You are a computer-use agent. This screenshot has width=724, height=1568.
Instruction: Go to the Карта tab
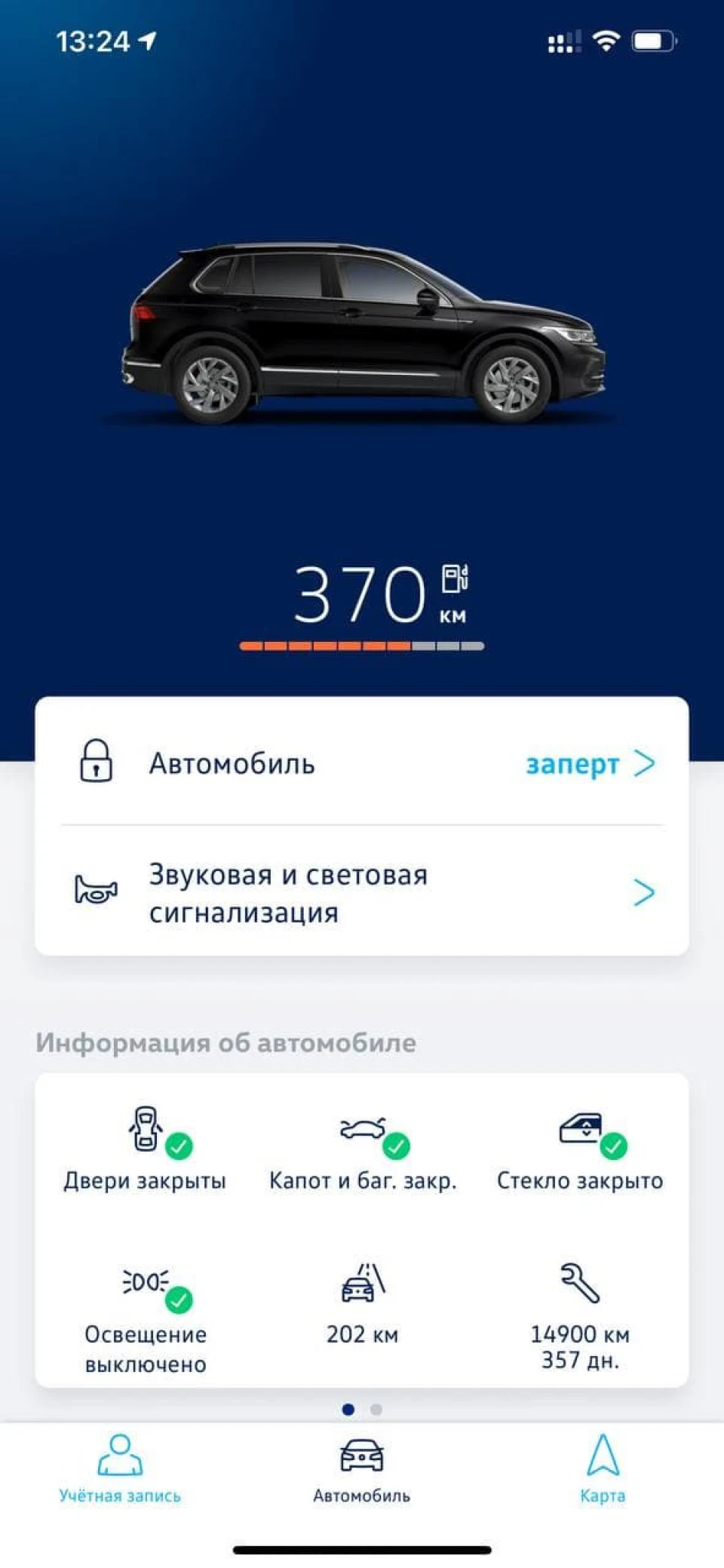click(x=603, y=1468)
